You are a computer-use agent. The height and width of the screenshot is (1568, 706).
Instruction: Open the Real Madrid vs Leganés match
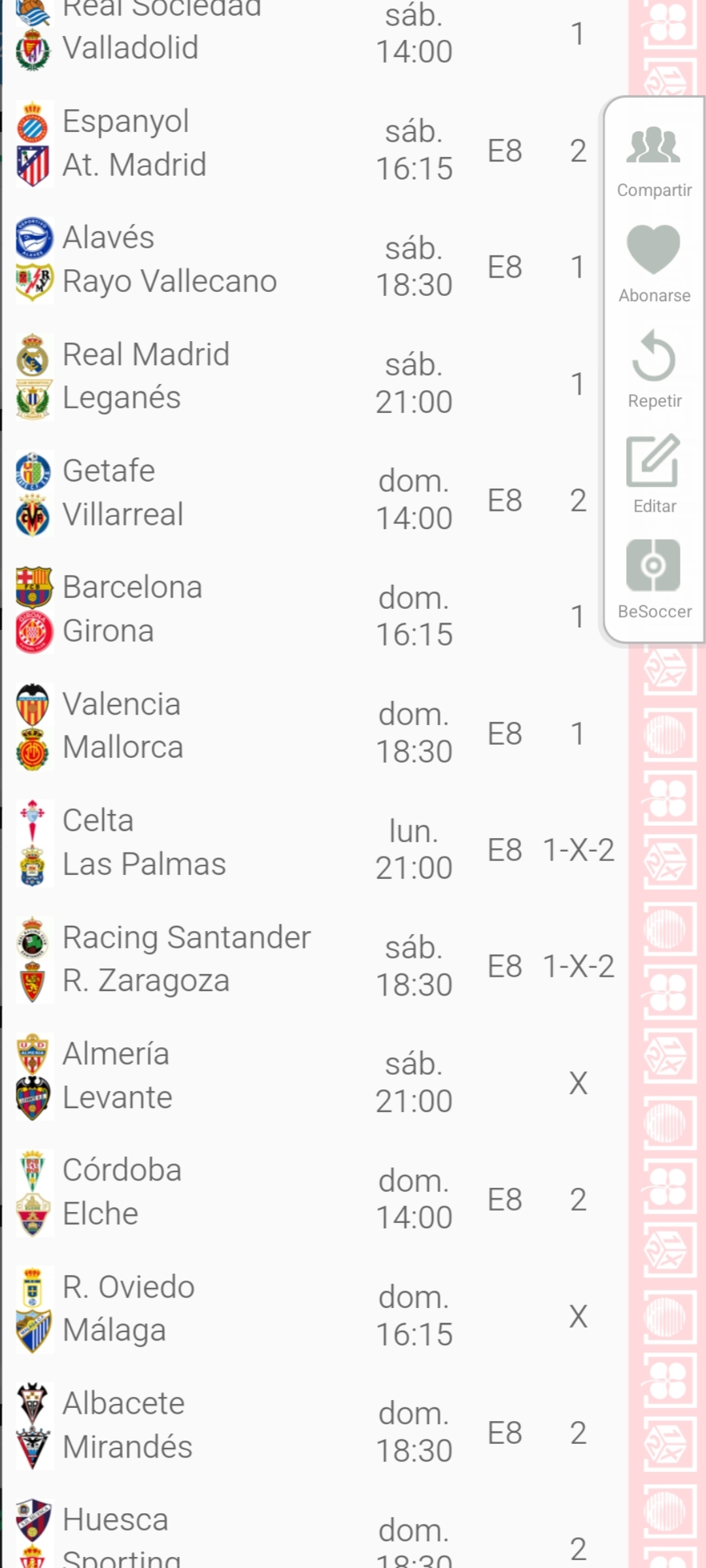(314, 384)
